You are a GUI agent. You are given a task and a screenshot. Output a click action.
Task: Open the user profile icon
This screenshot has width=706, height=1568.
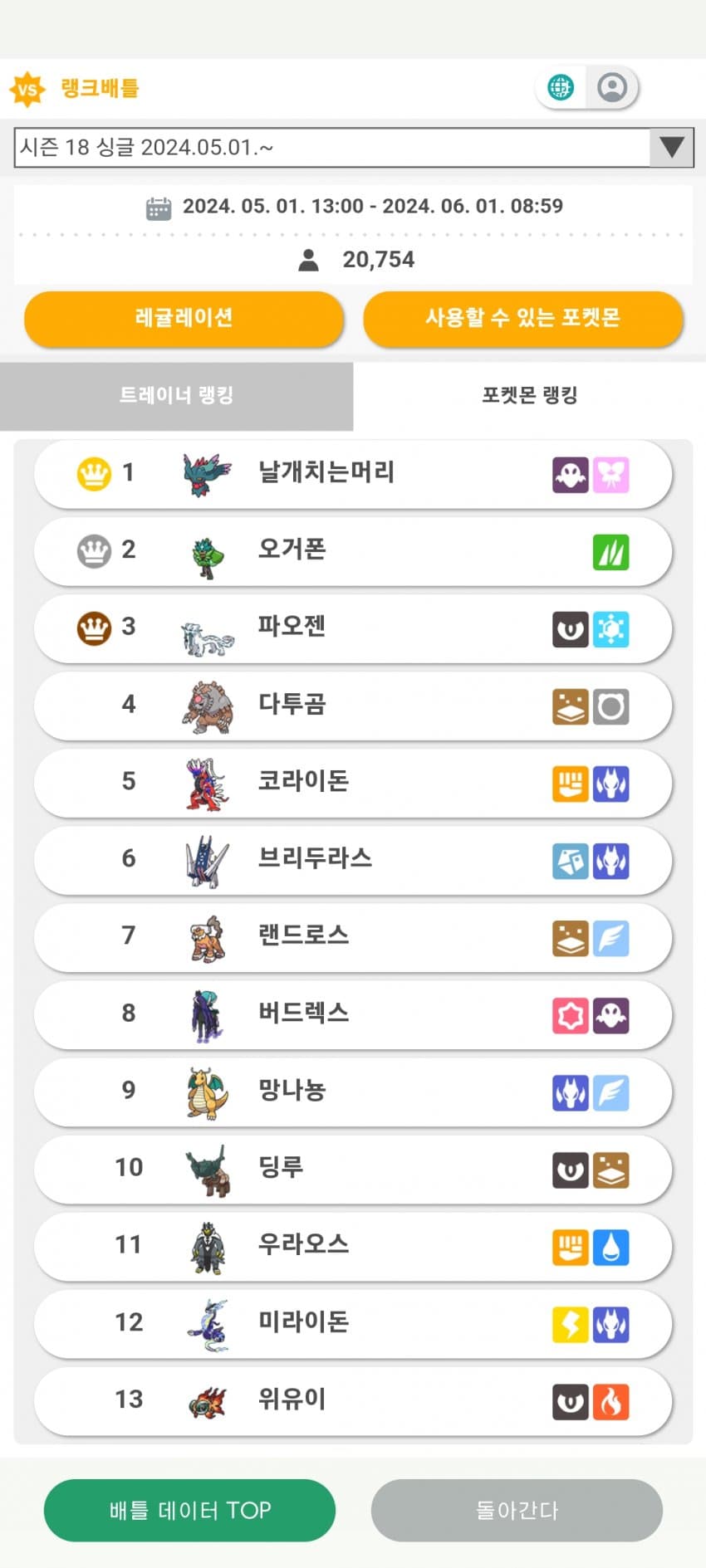coord(612,87)
